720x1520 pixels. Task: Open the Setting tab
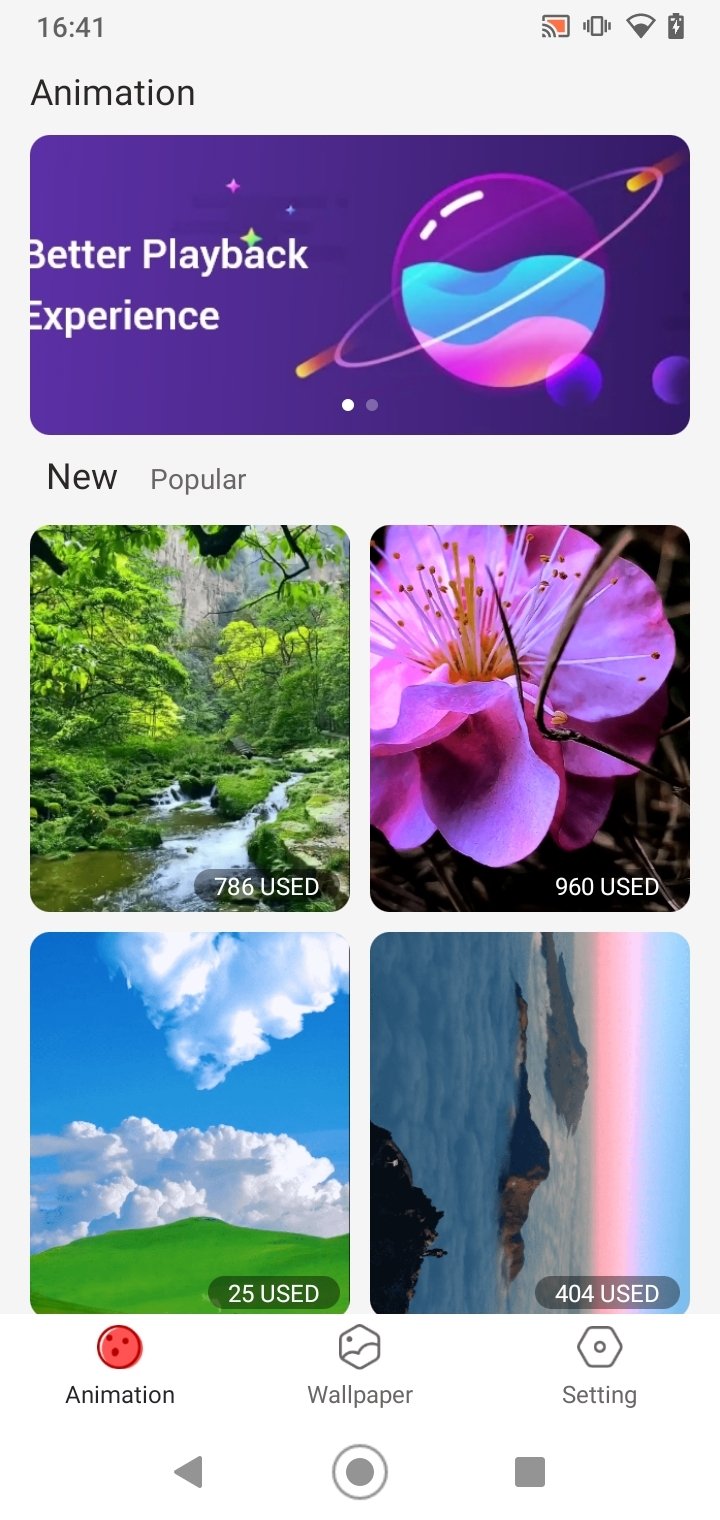click(x=599, y=1366)
